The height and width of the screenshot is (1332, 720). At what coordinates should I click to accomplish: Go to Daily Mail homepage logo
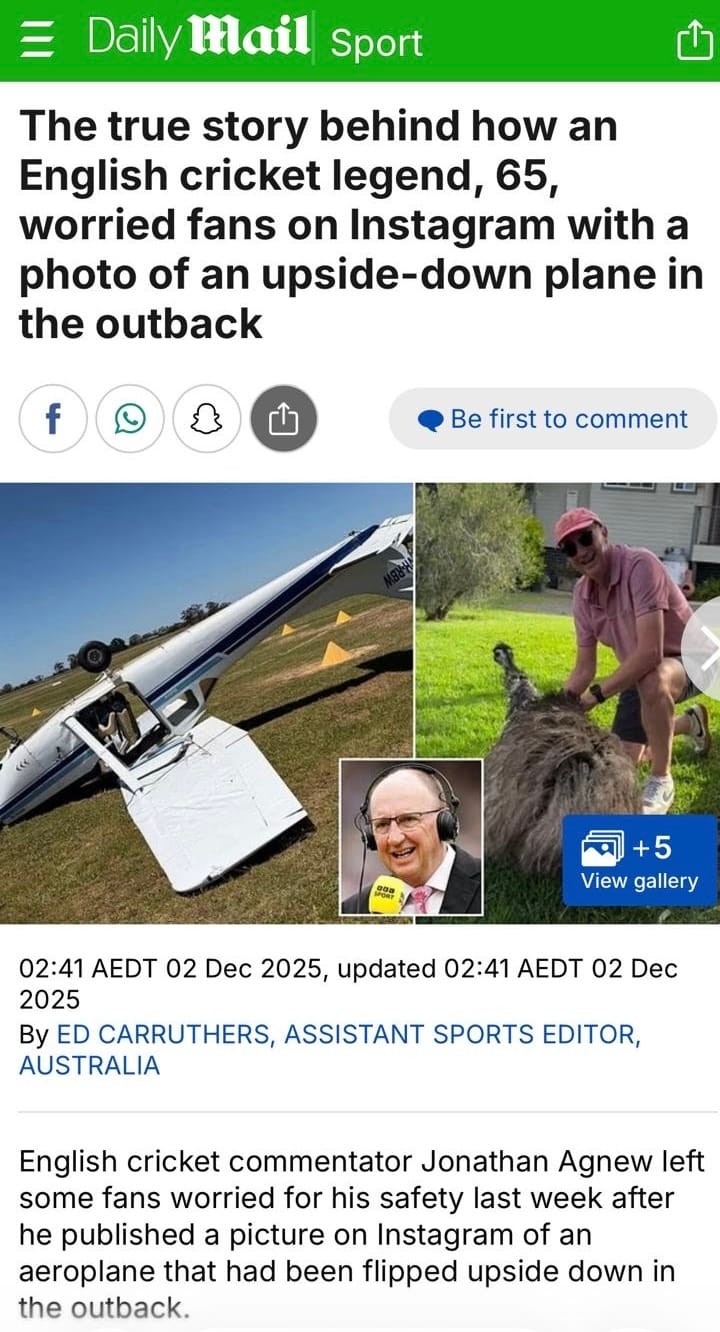coord(197,40)
